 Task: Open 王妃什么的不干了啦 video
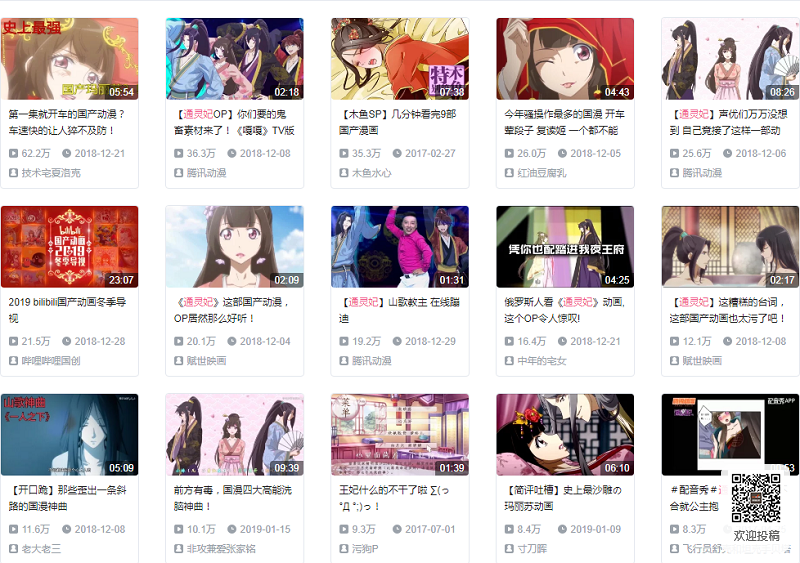tap(399, 434)
